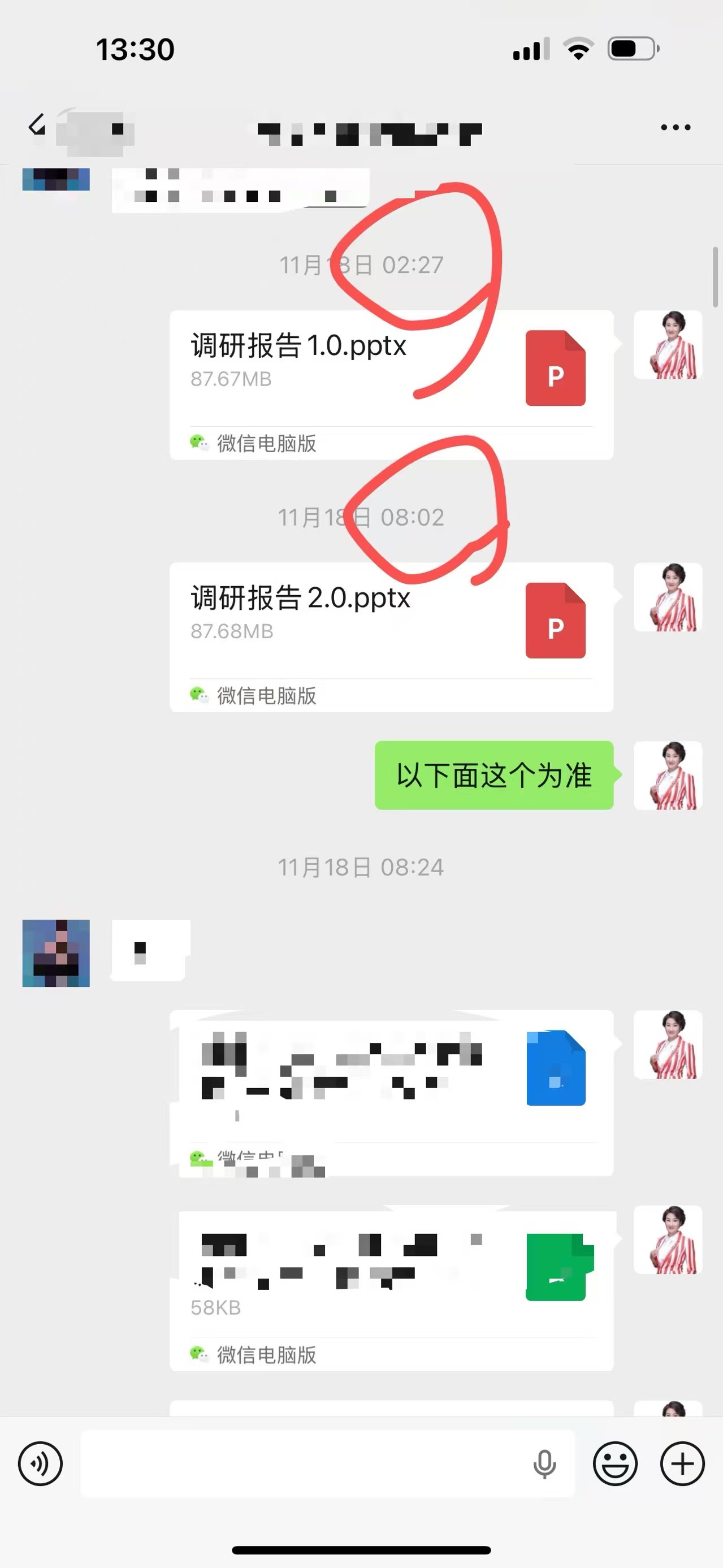Switch to voice message input
The width and height of the screenshot is (723, 1568).
[40, 1464]
